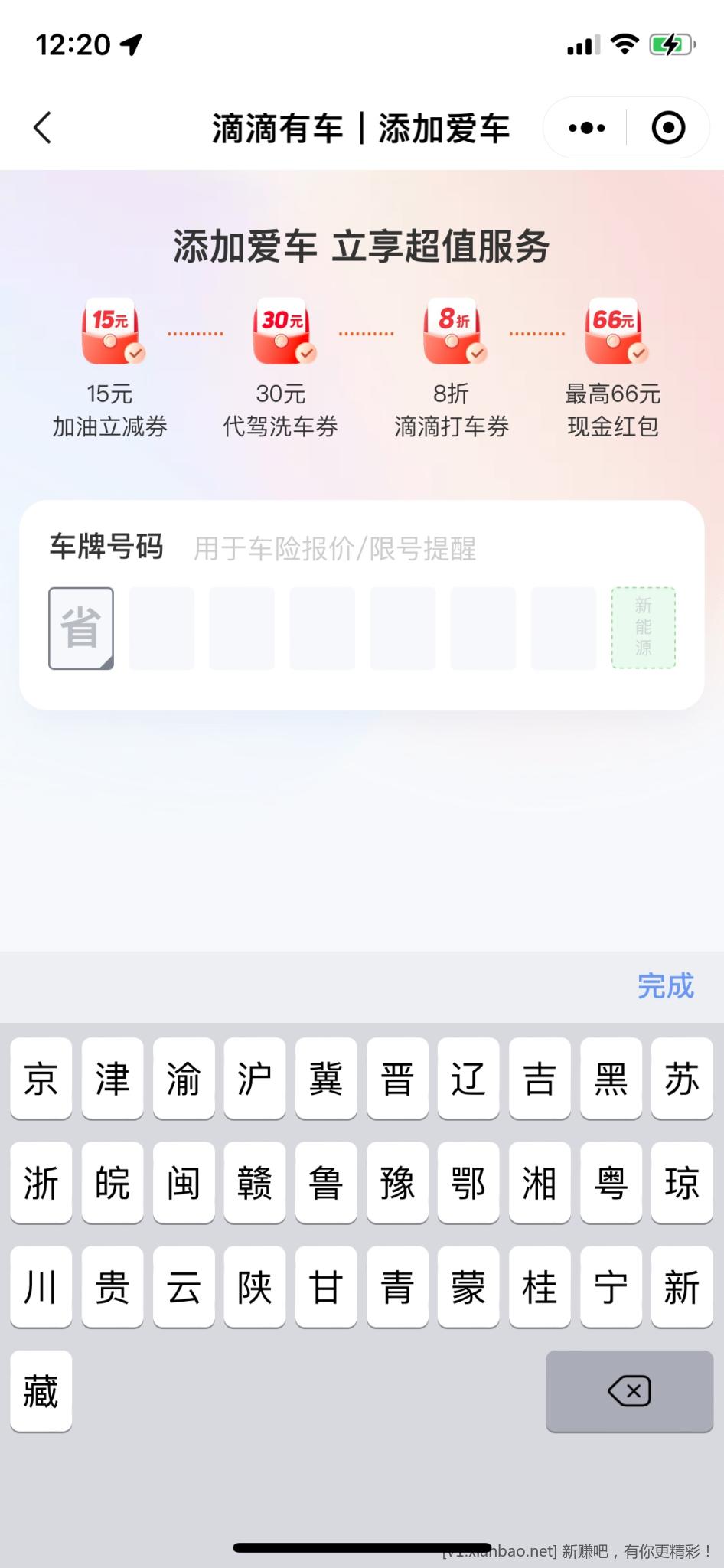Viewport: 724px width, 1568px height.
Task: Choose 京 on the province keyboard
Action: pyautogui.click(x=41, y=1079)
